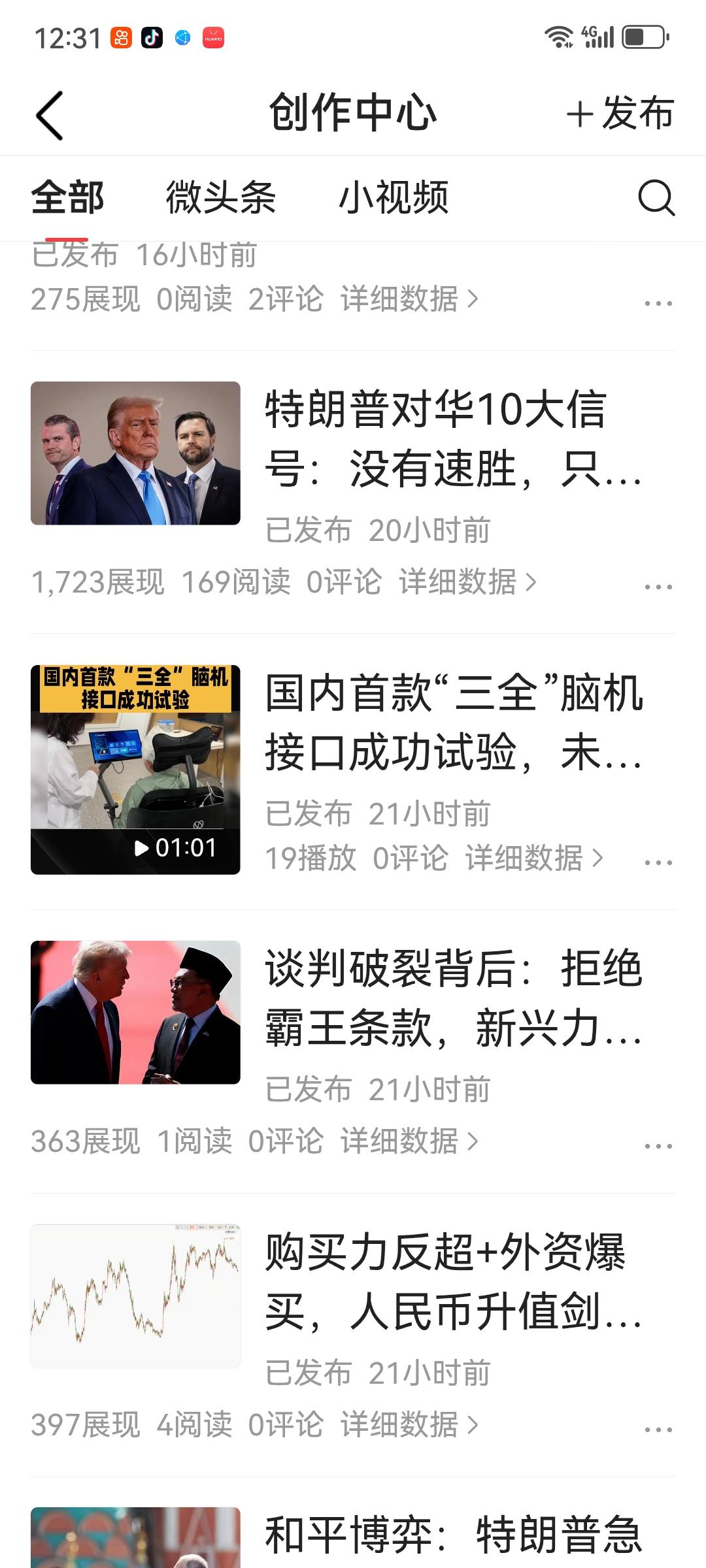
Task: Open more options for the 363展现 article
Action: [658, 1146]
